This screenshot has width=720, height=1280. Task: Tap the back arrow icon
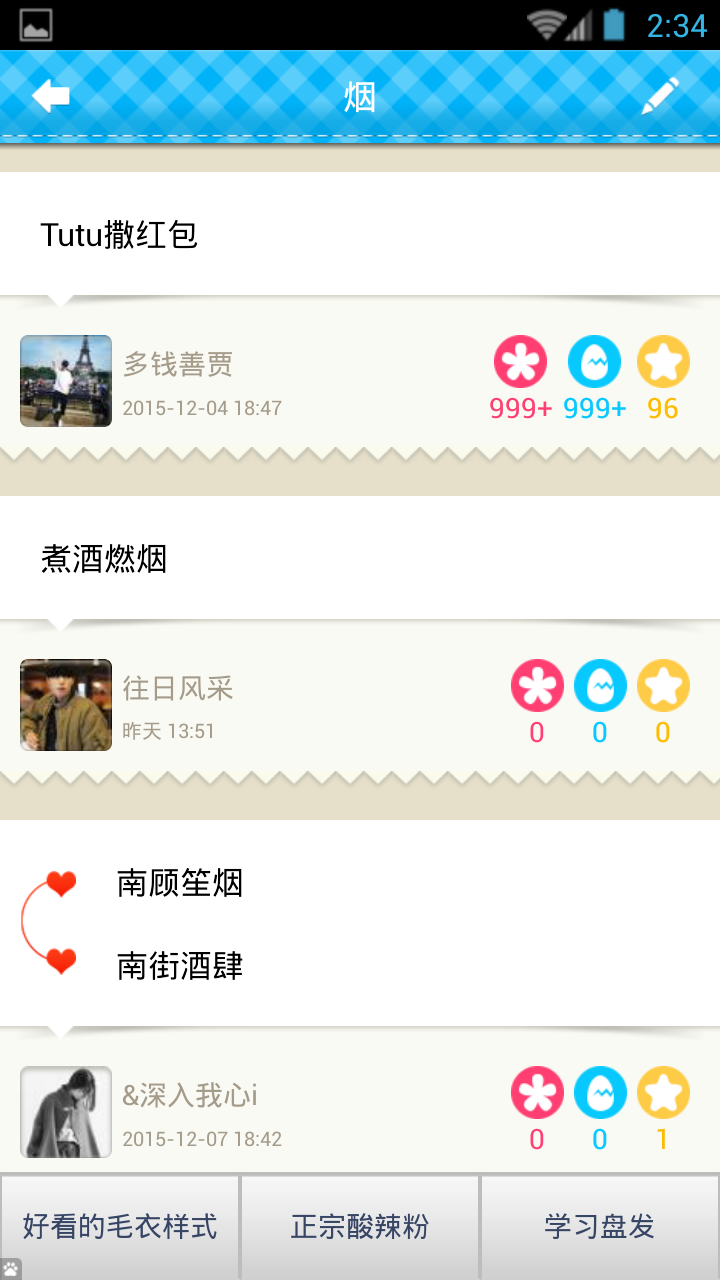click(52, 96)
